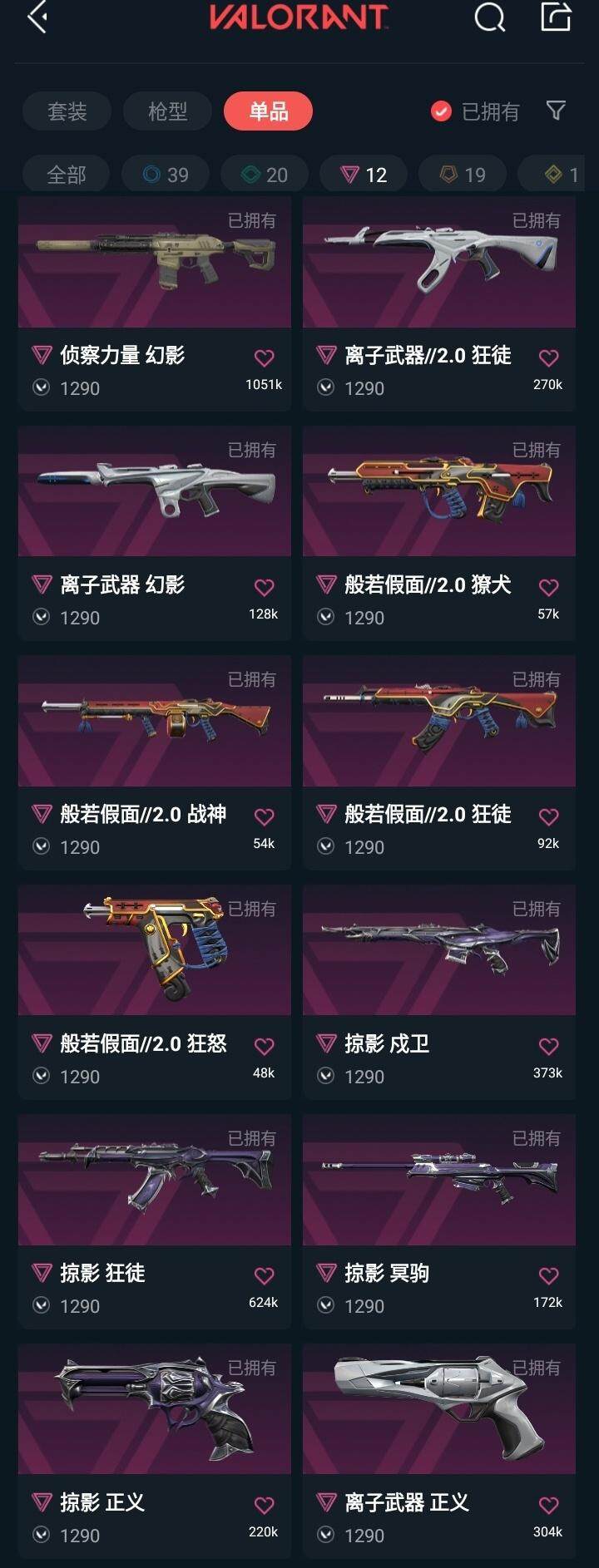Switch to the 套装 tab
Screen dimensions: 599x1568
tap(67, 111)
